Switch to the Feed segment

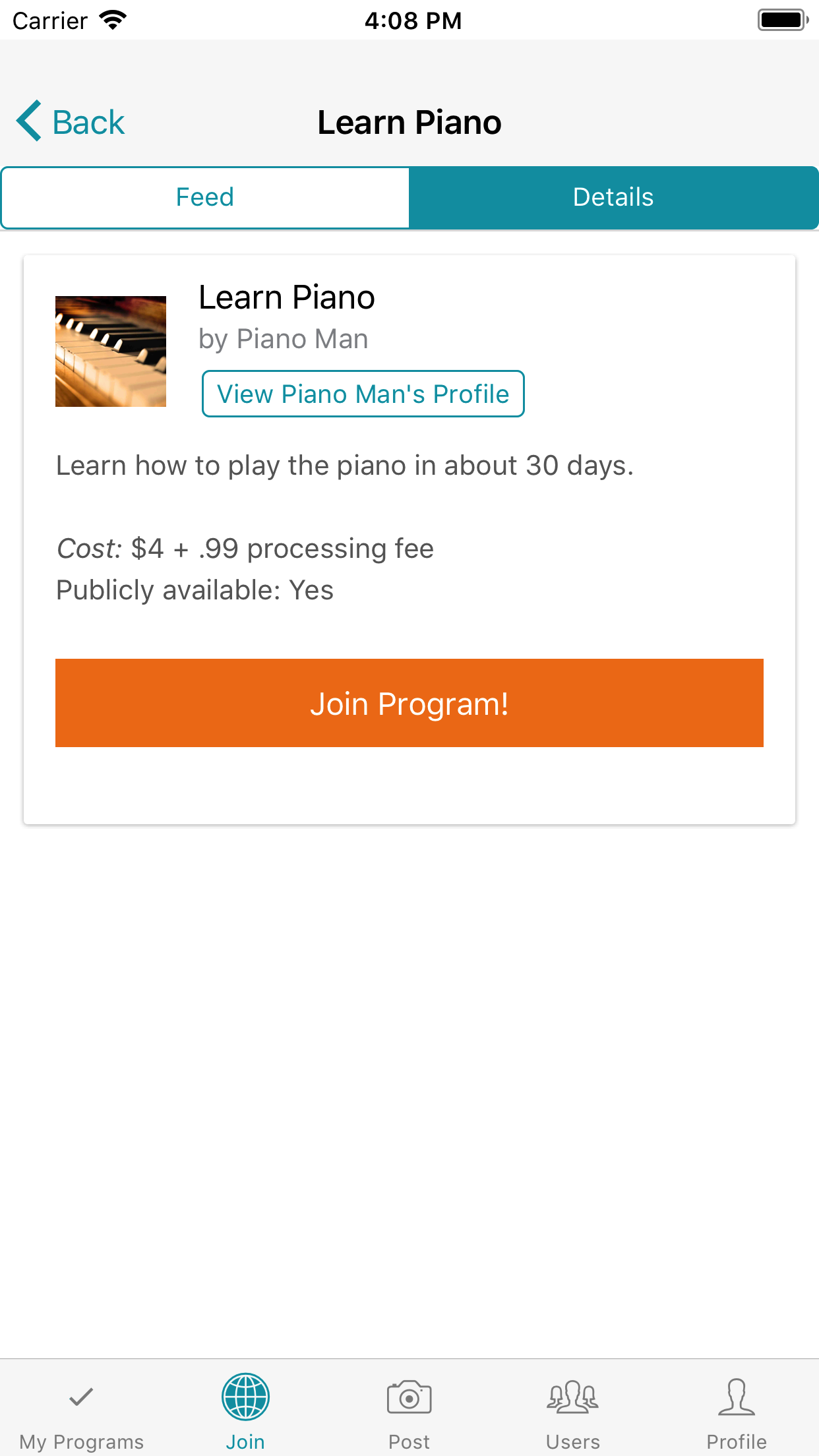(205, 197)
